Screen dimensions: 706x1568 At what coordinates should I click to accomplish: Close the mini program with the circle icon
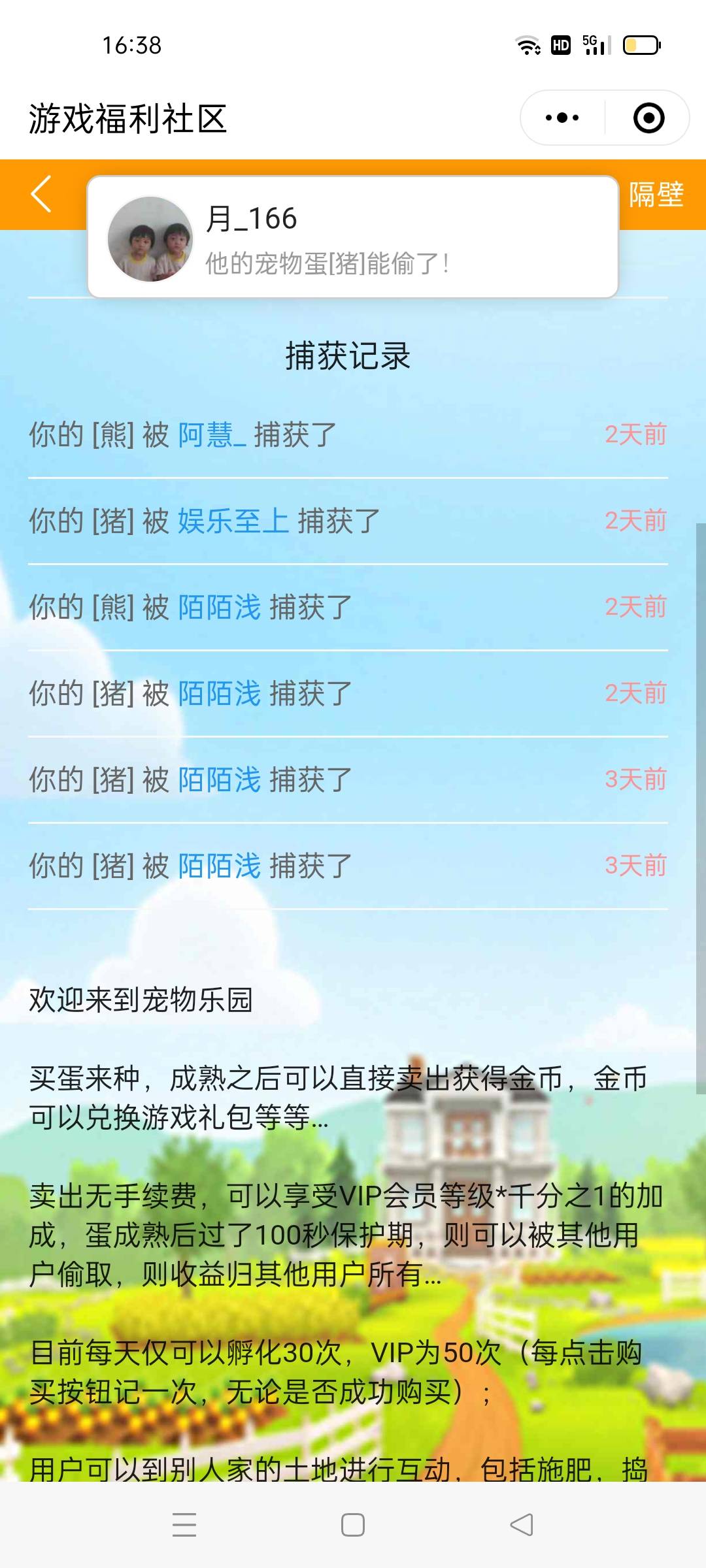(x=648, y=118)
